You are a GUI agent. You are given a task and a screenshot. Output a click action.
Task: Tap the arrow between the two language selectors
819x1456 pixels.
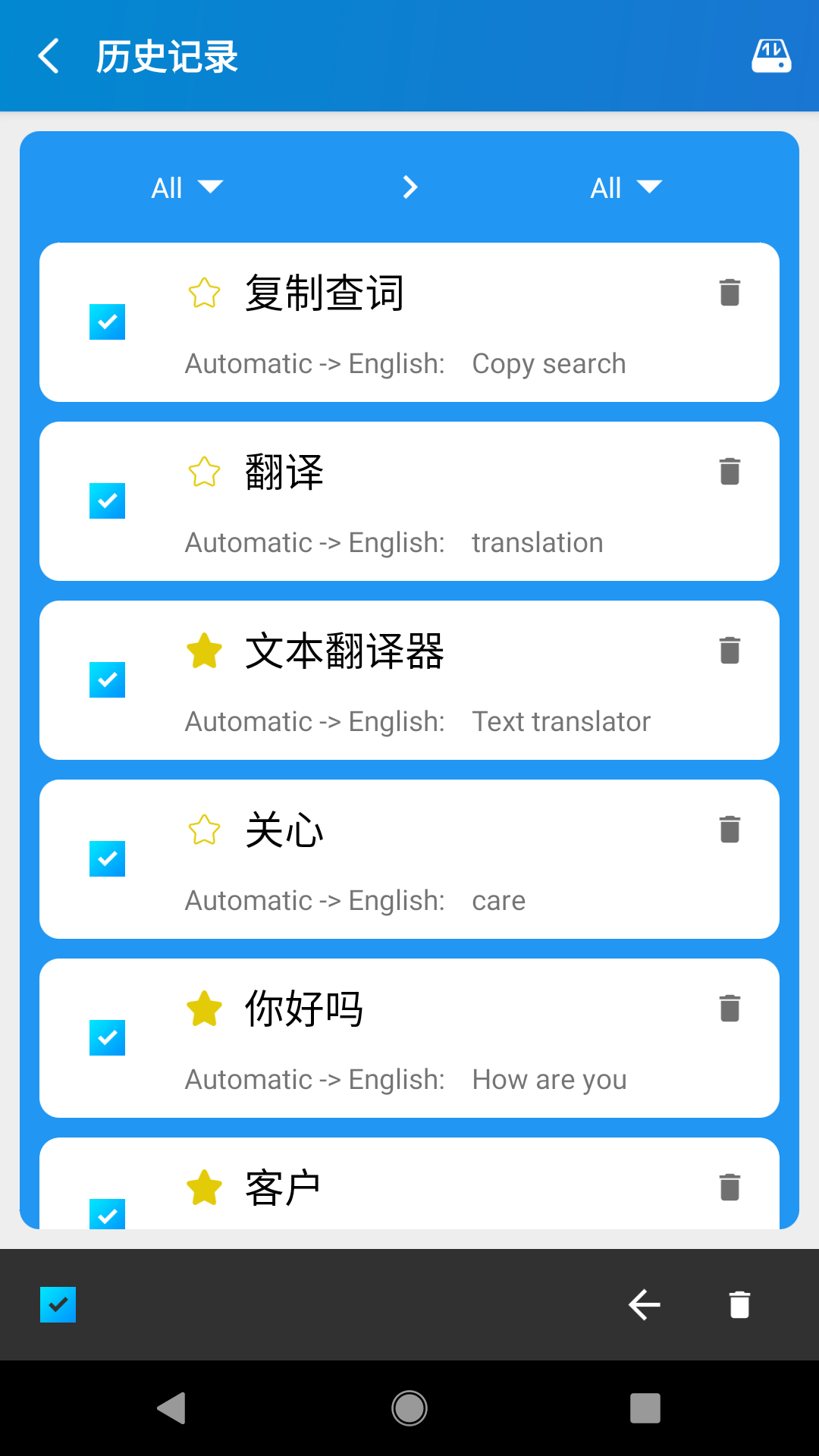coord(409,187)
